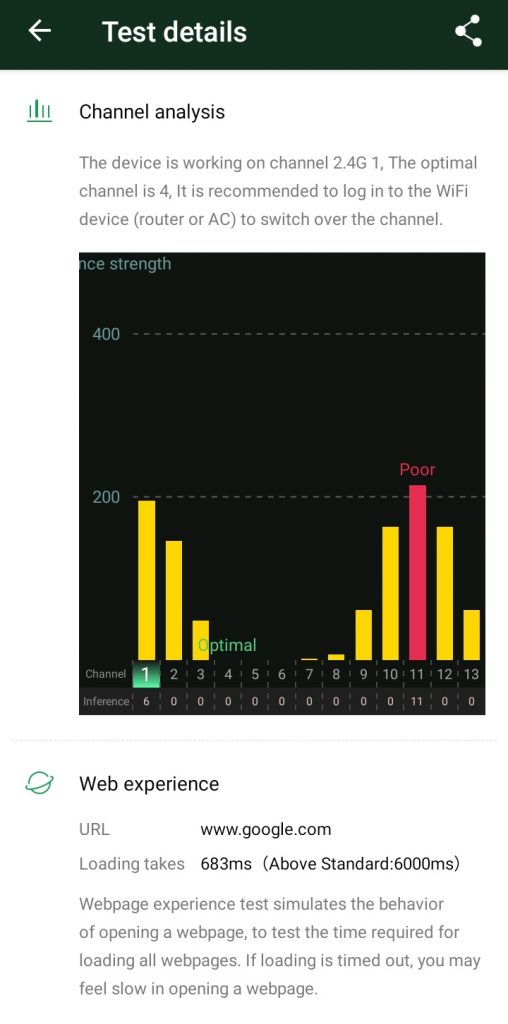Go back from Test details
Viewport: 508px width, 1024px height.
pyautogui.click(x=40, y=31)
